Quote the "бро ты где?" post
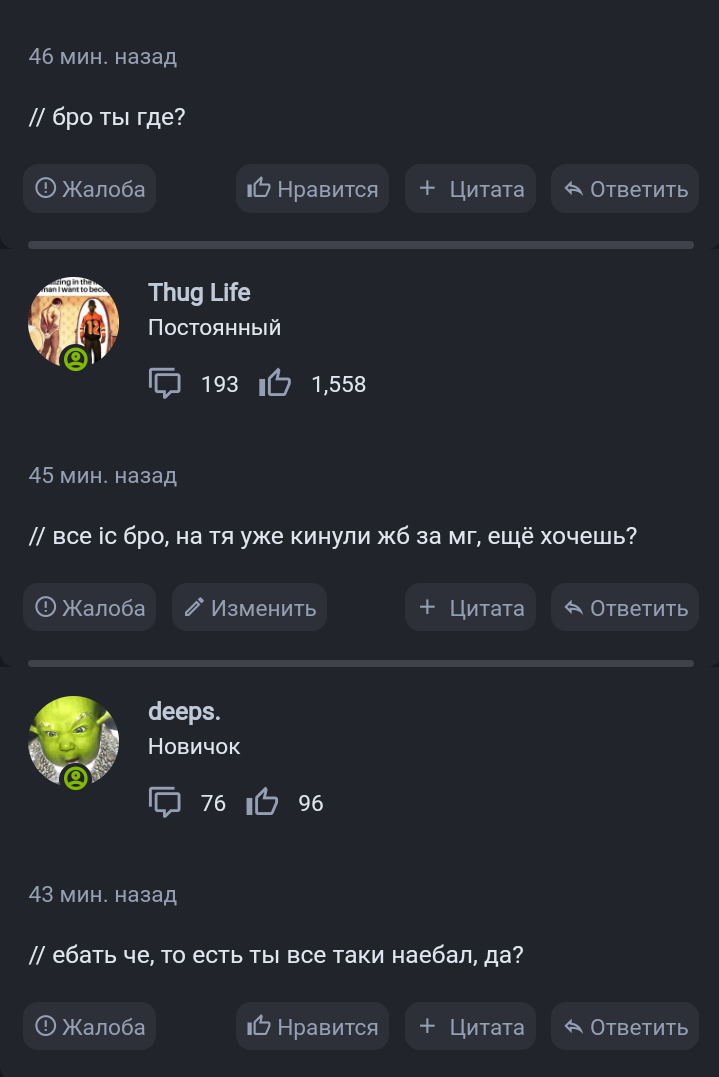 [x=470, y=189]
